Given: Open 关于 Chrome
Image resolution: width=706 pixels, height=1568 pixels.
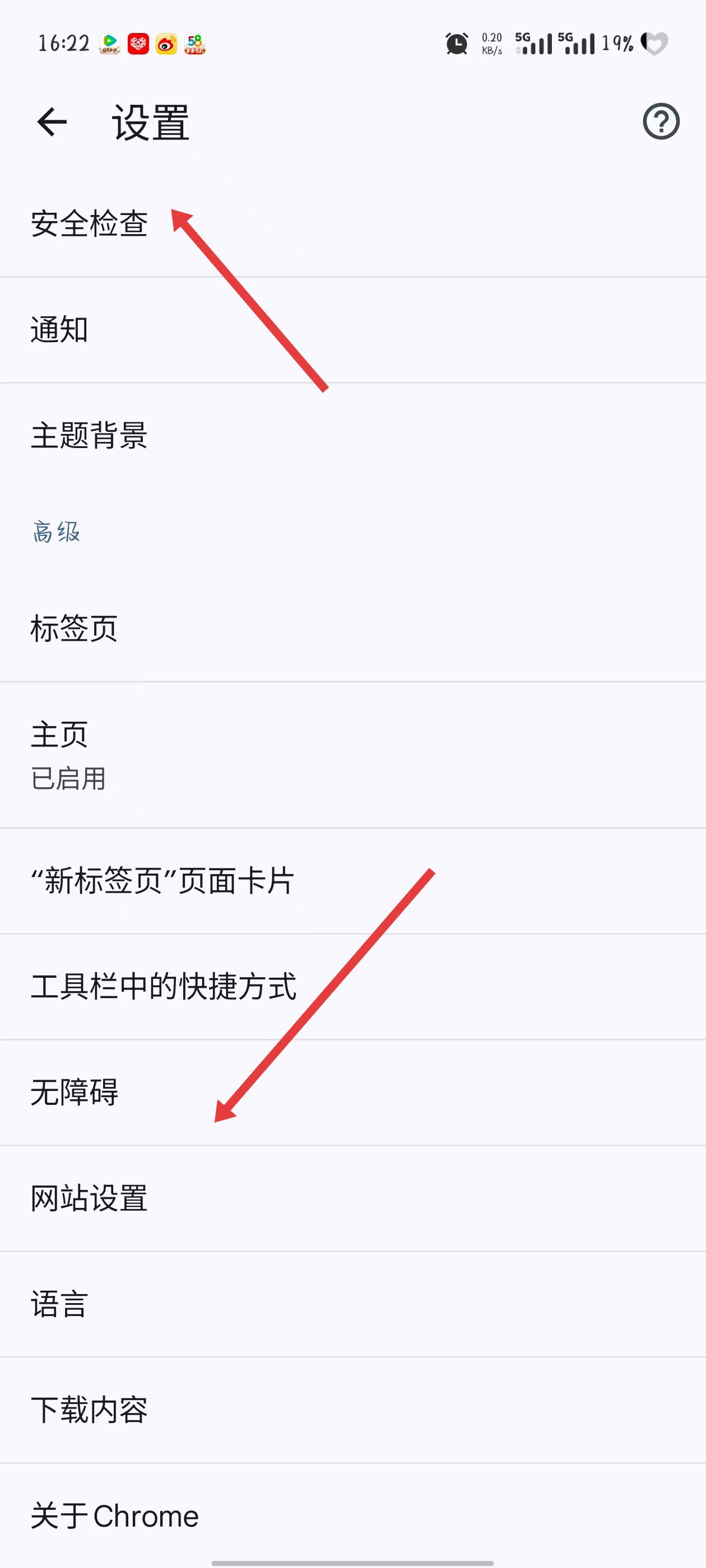Looking at the screenshot, I should click(114, 1516).
